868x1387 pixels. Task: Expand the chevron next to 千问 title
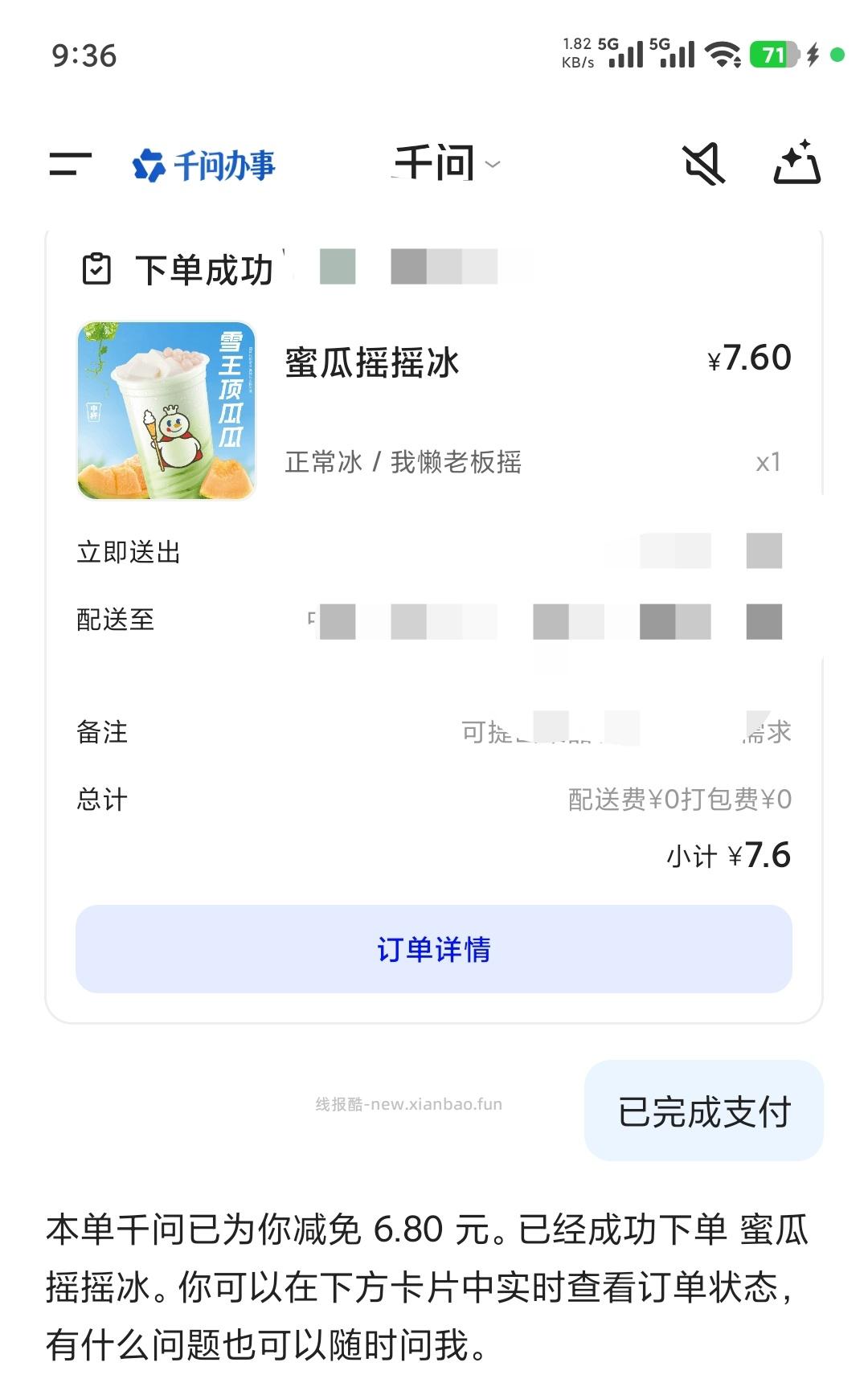click(x=493, y=166)
